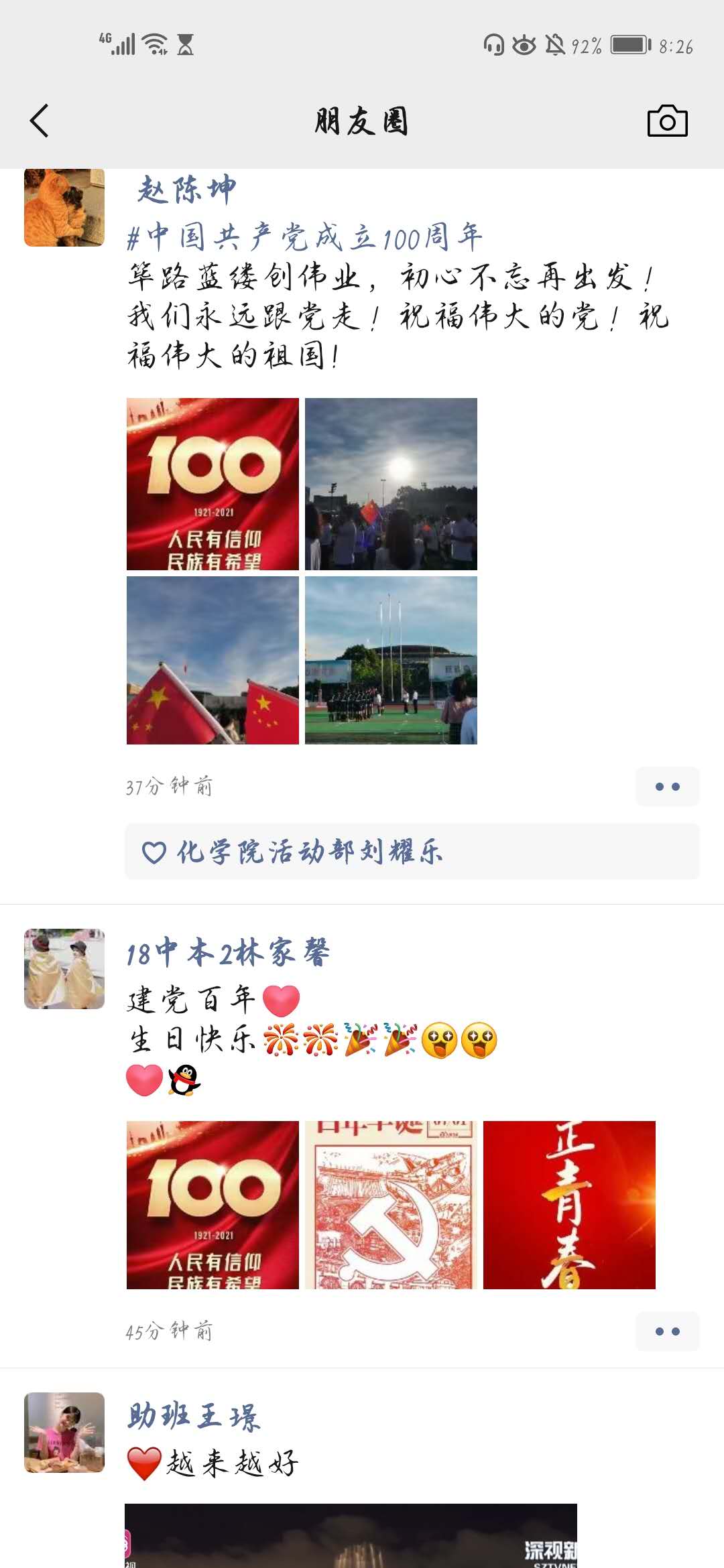Open the #中国共产党成立100周年 hashtag
The height and width of the screenshot is (1568, 724).
(305, 237)
